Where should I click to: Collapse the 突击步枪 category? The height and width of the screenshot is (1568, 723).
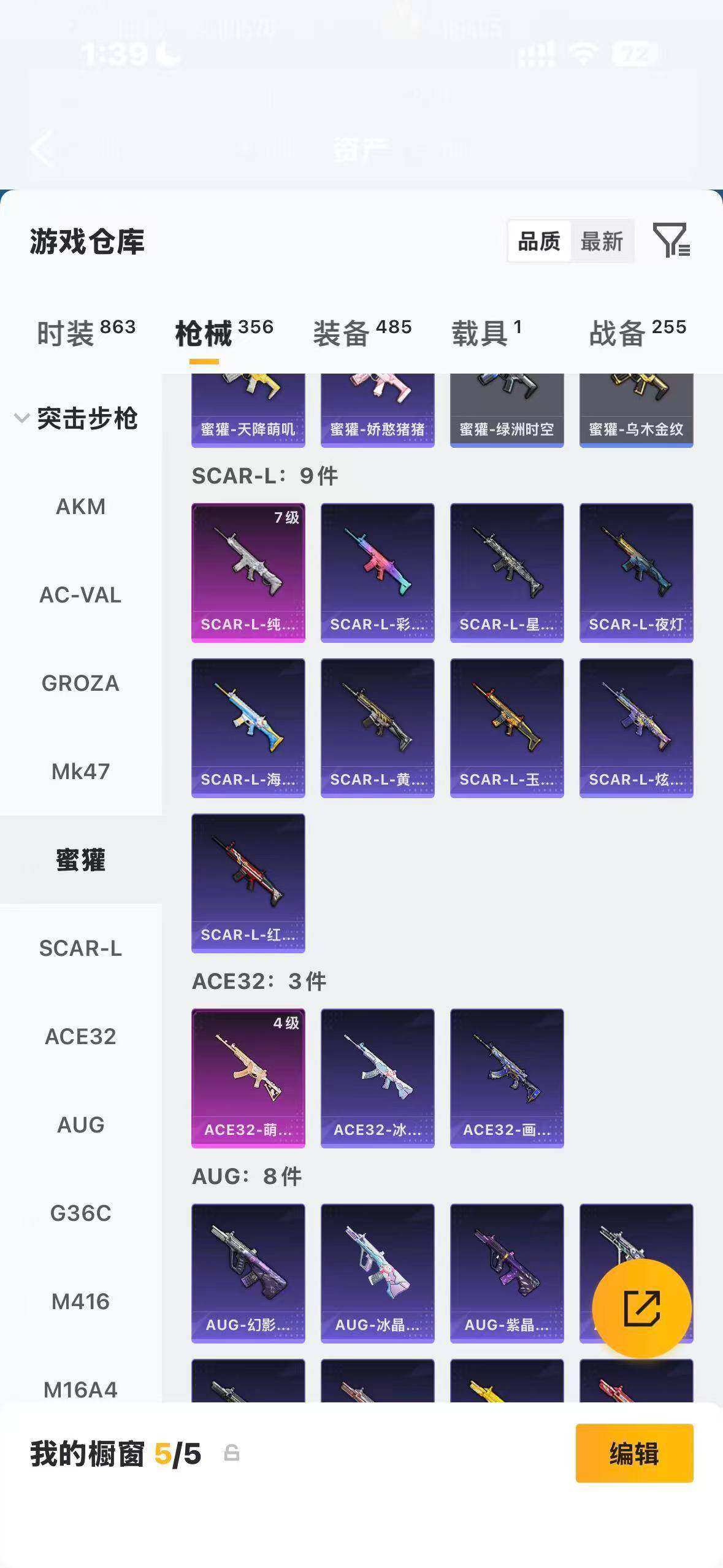pyautogui.click(x=76, y=418)
